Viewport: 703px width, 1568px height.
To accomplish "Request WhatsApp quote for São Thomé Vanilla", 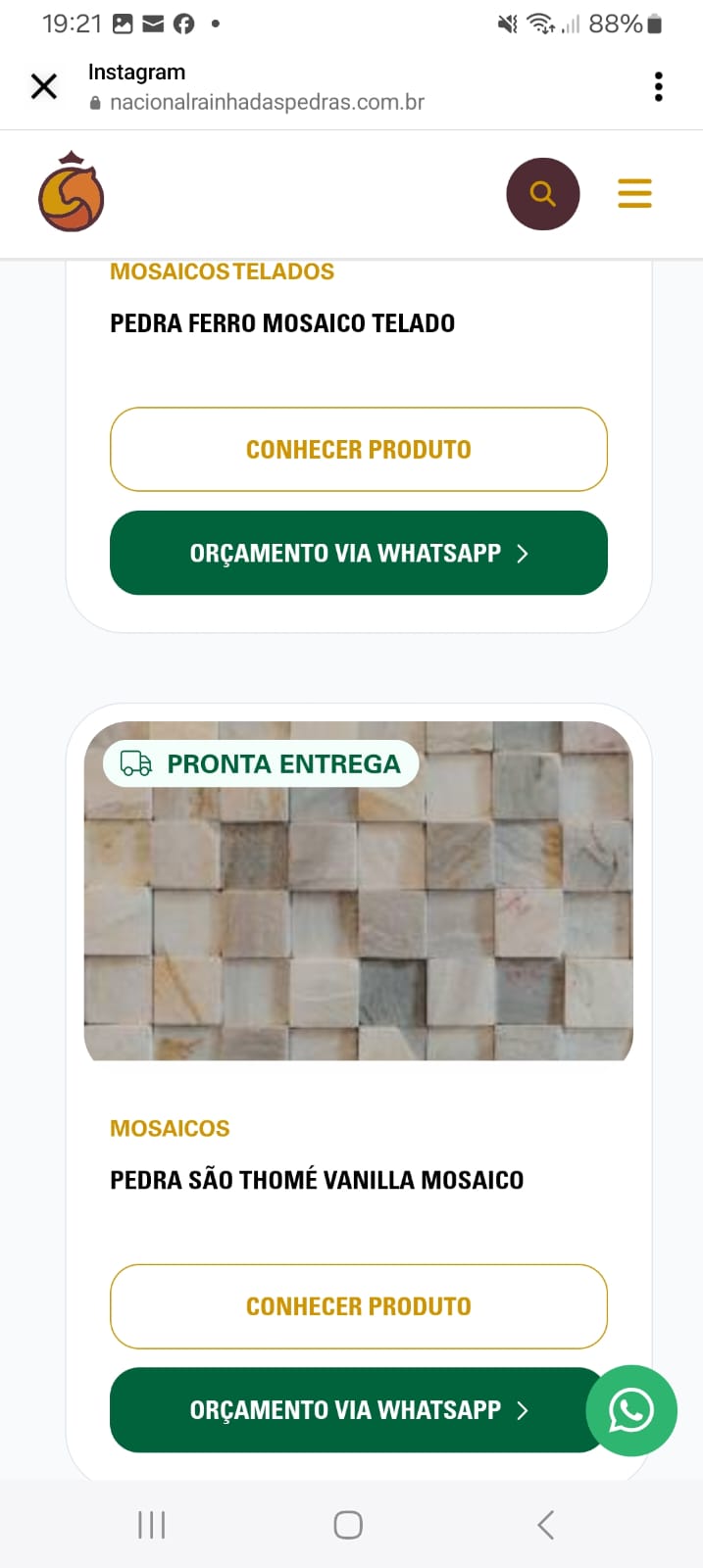I will click(343, 1410).
